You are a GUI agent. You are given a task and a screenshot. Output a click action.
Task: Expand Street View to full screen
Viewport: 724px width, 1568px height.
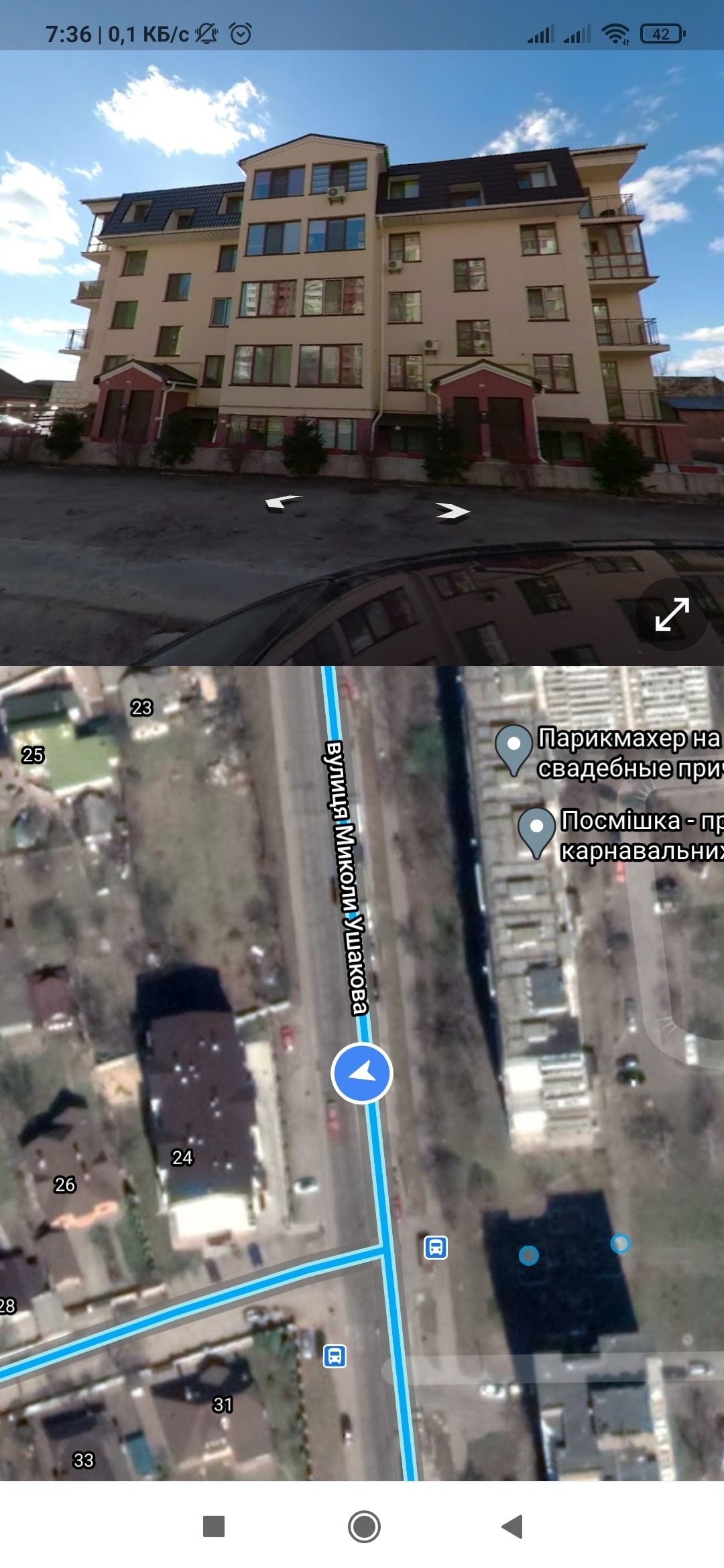[x=671, y=614]
